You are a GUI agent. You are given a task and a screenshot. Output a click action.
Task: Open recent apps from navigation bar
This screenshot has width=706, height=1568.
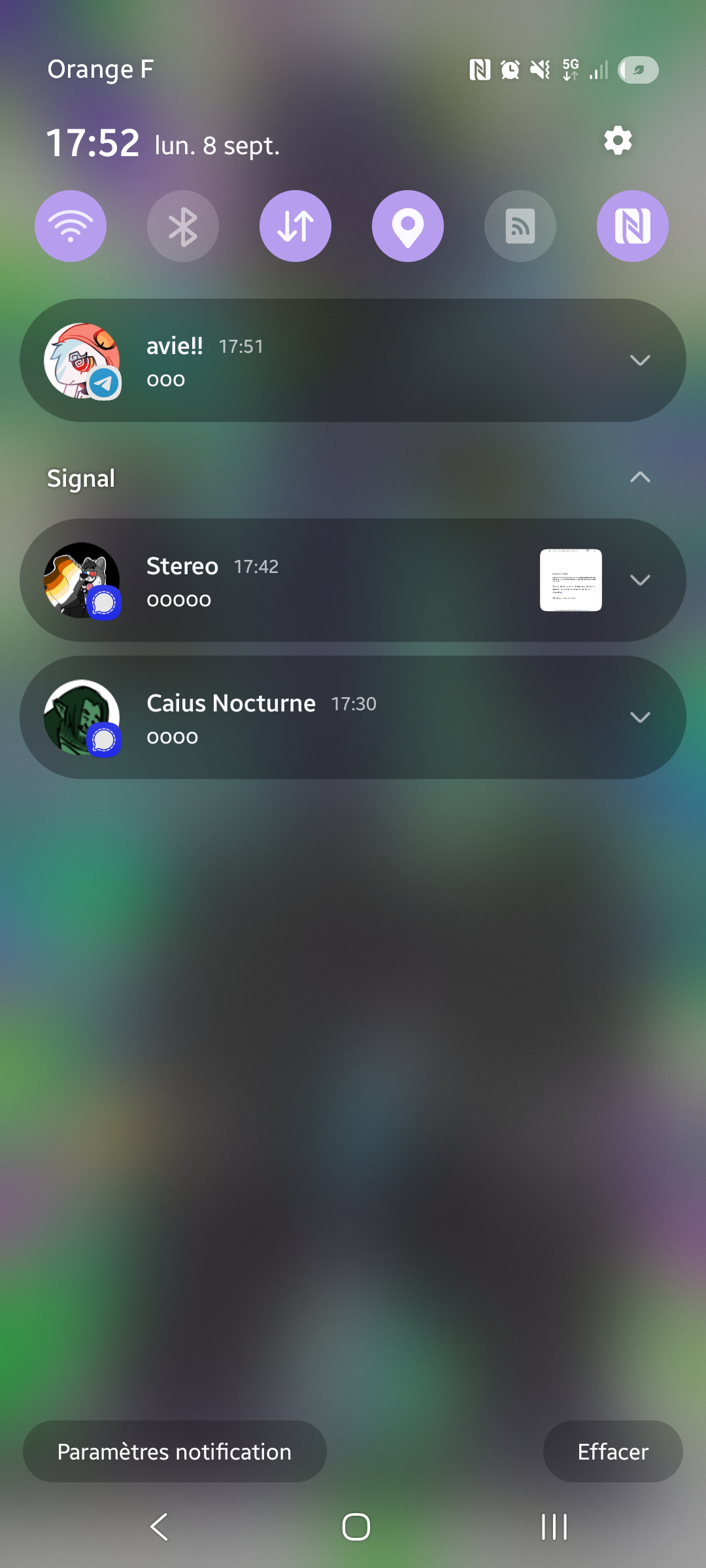(x=554, y=1527)
